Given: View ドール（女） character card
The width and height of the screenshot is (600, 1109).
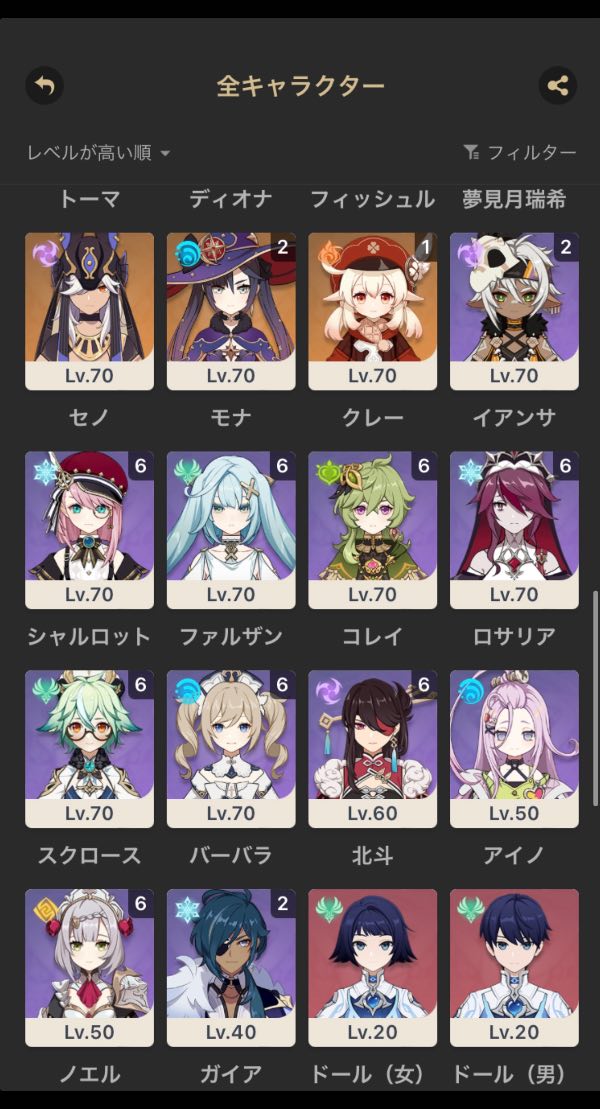Looking at the screenshot, I should point(373,968).
